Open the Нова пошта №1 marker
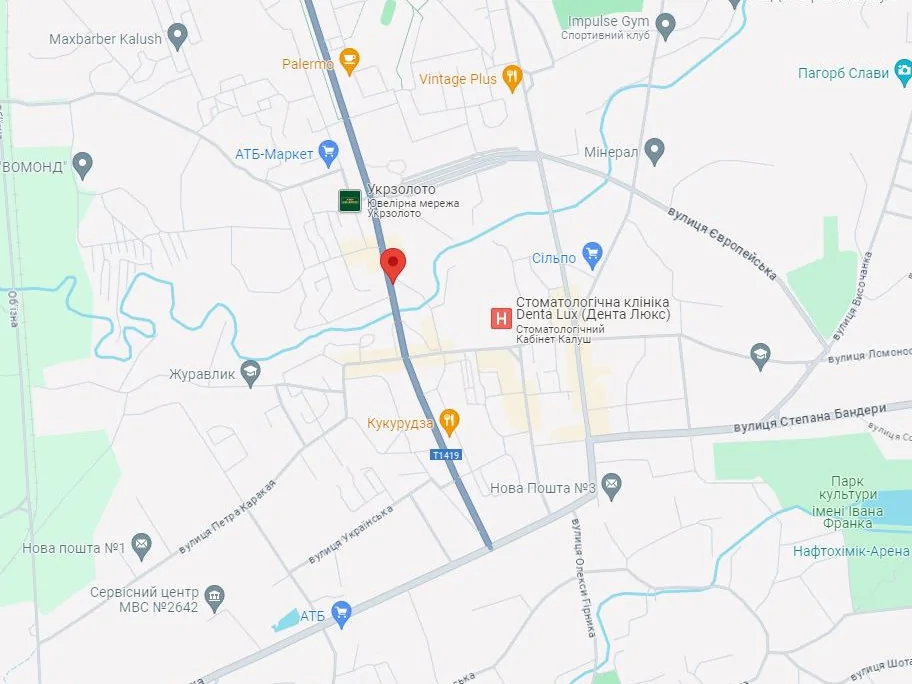This screenshot has width=912, height=684. (141, 547)
